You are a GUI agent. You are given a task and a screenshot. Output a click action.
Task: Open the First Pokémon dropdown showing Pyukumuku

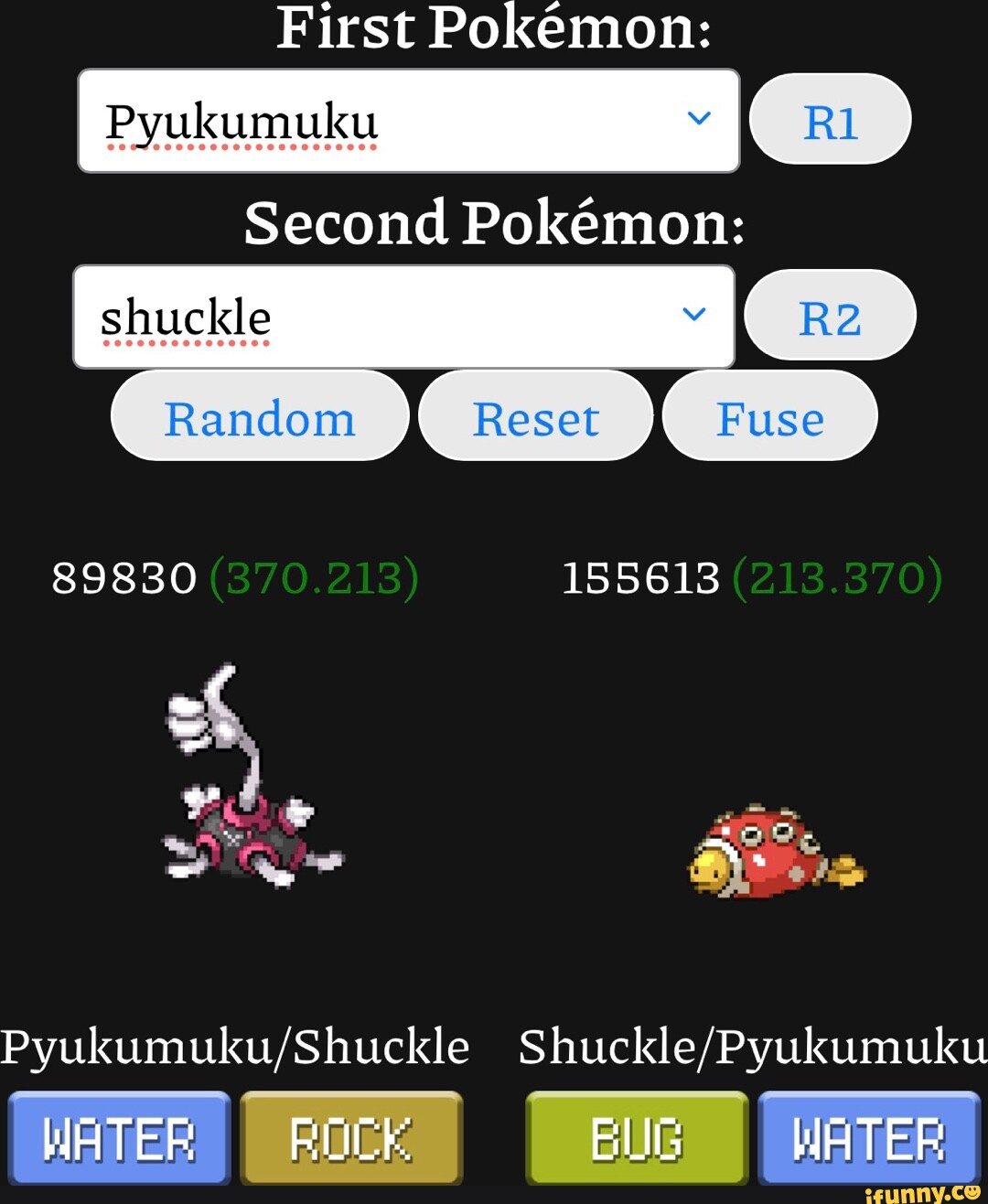(408, 121)
